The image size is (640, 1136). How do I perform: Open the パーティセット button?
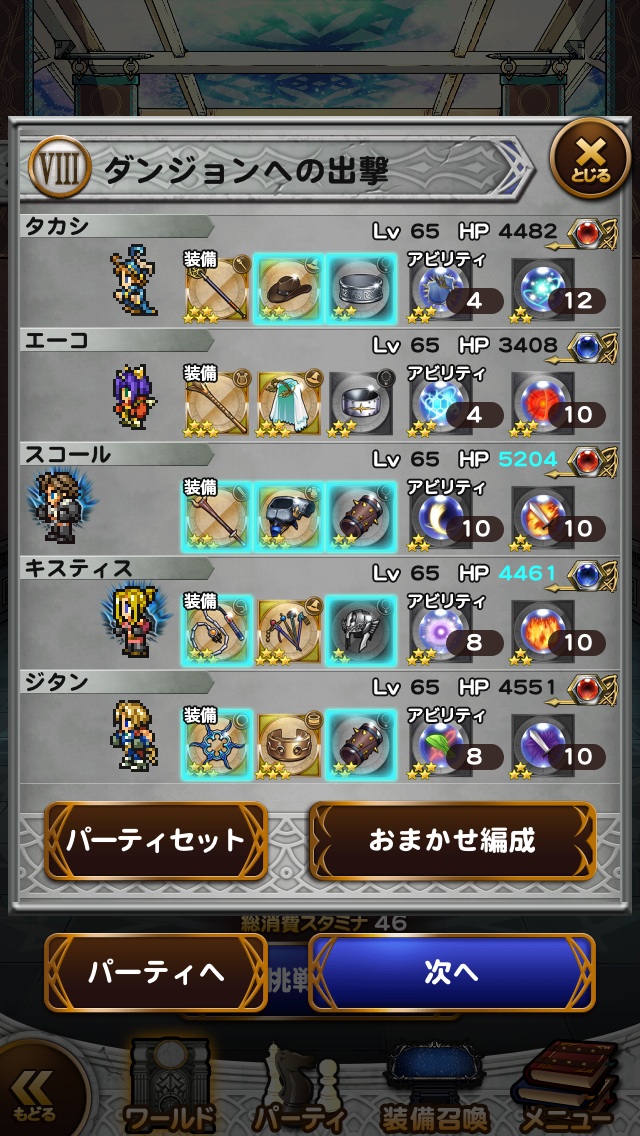click(155, 840)
